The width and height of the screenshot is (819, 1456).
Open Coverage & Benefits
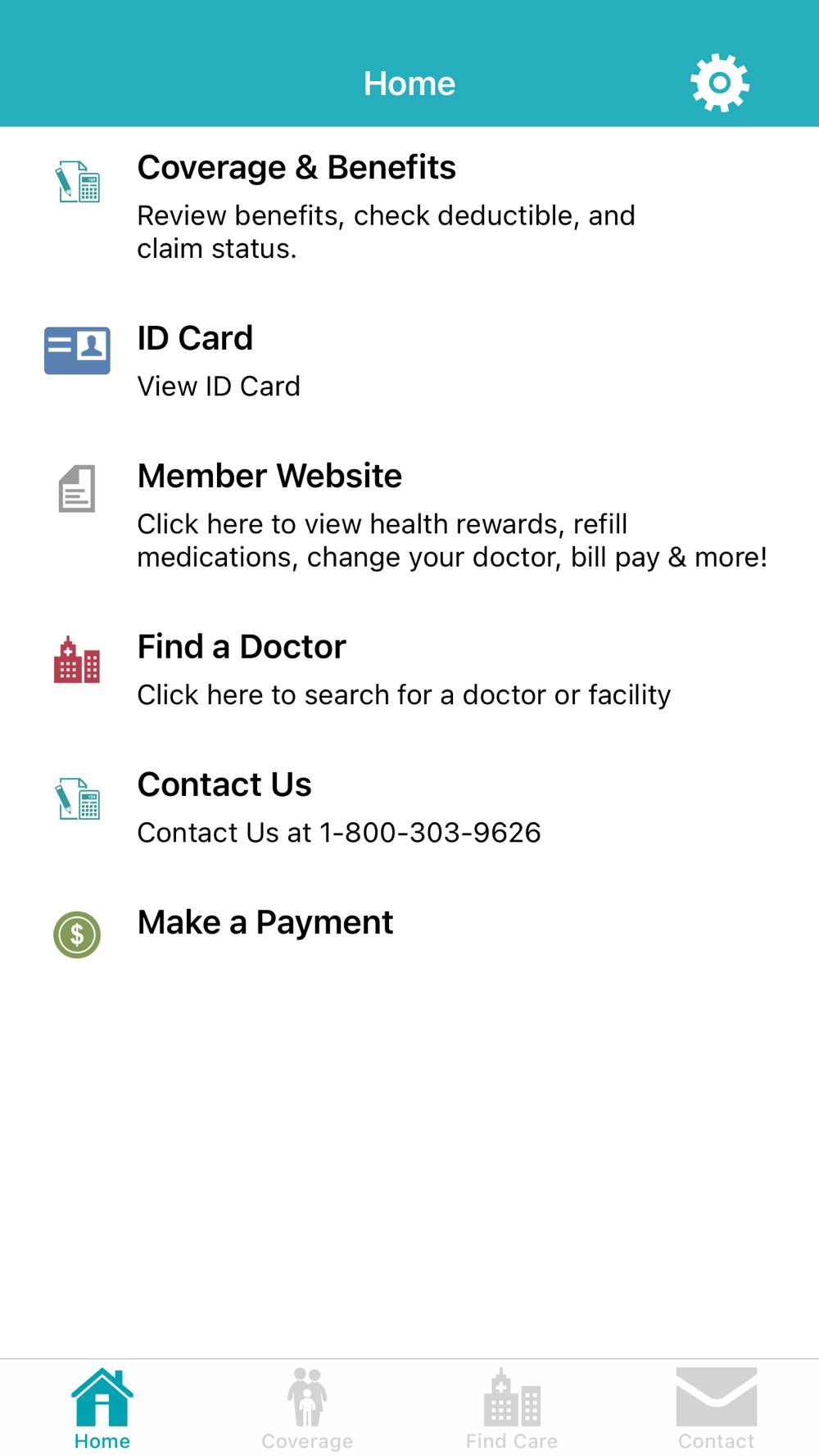[x=409, y=206]
